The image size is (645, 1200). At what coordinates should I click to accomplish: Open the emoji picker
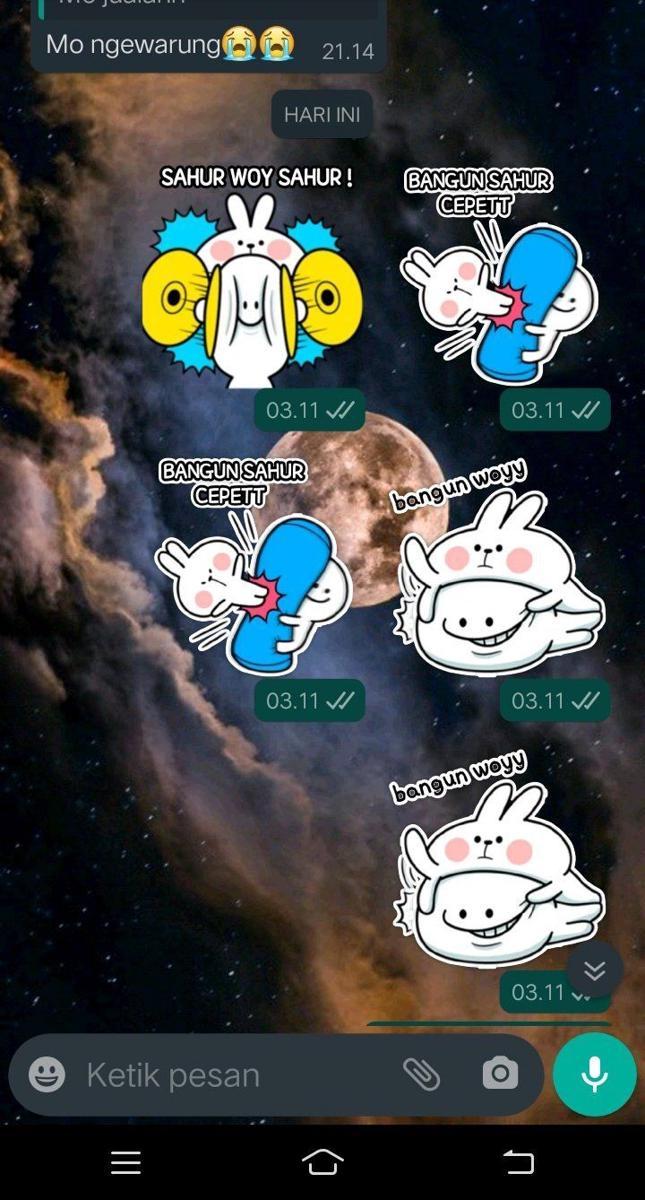coord(46,1075)
